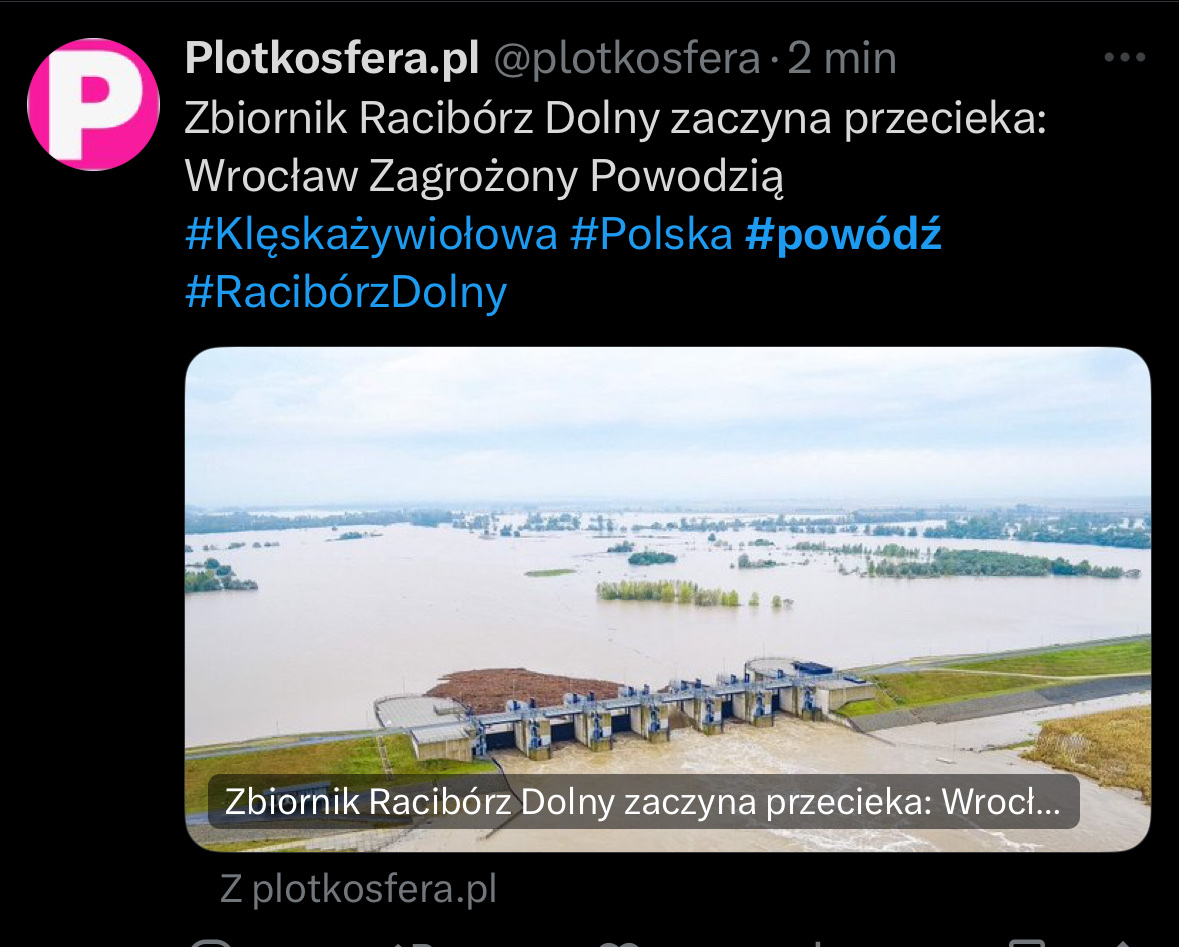Open the Plotkosfera.pl profile avatar
Viewport: 1179px width, 947px height.
[93, 104]
